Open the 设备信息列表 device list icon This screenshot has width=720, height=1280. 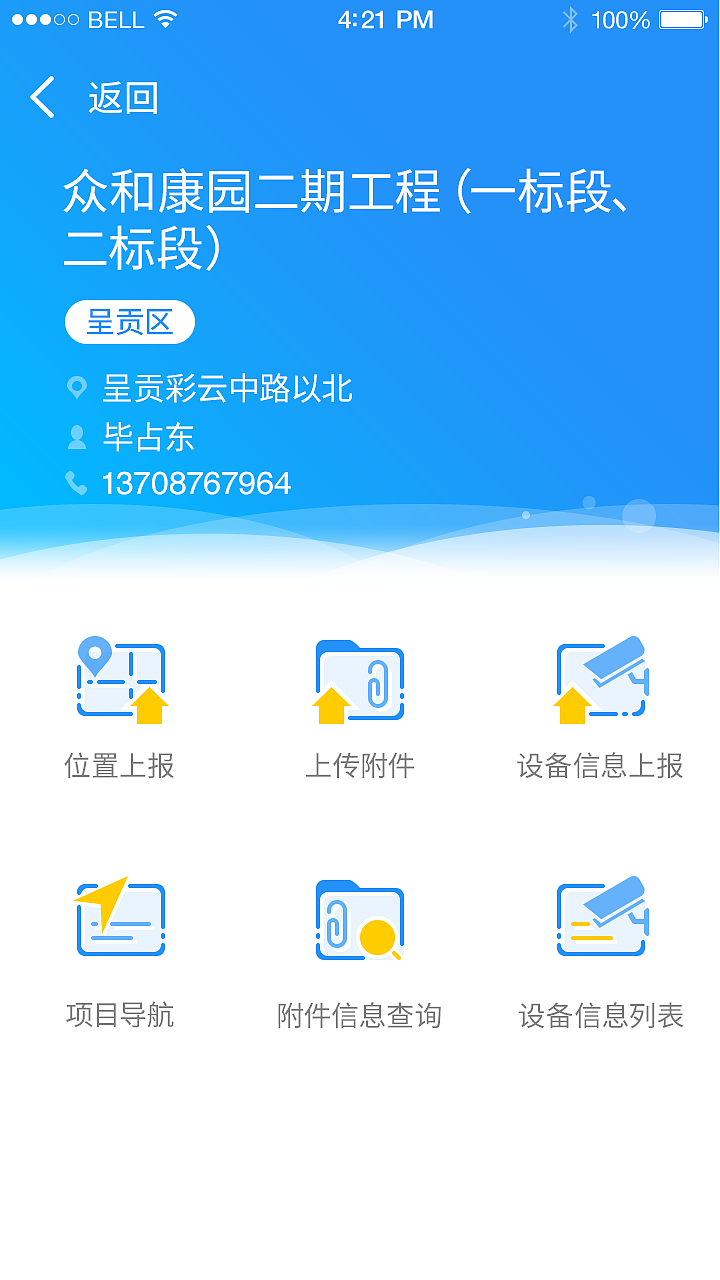(600, 918)
